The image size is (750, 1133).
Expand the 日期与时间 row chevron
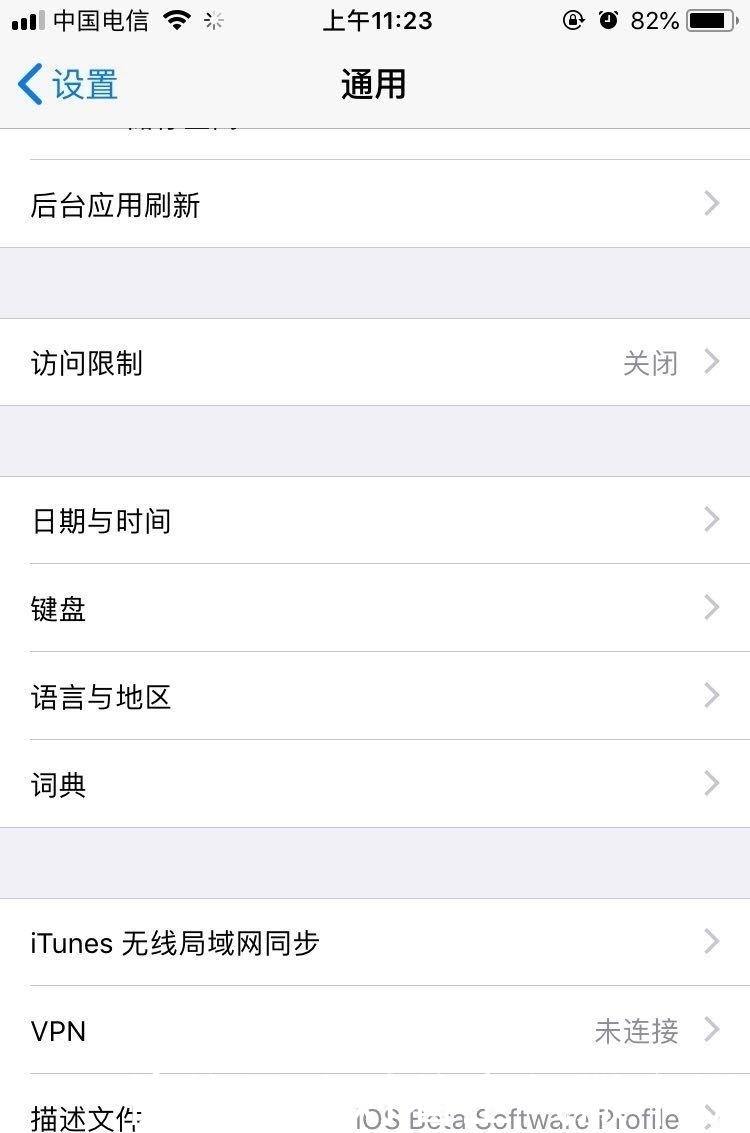(x=712, y=520)
